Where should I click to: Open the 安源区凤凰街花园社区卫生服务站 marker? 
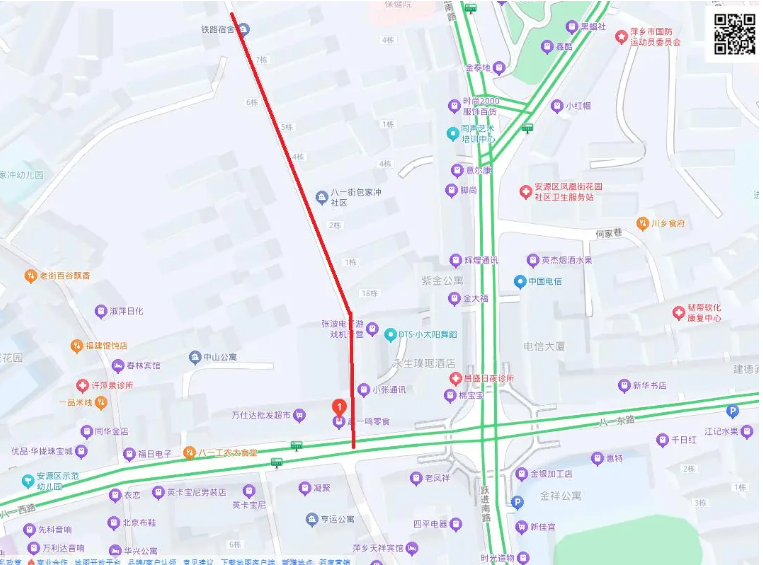[x=525, y=191]
